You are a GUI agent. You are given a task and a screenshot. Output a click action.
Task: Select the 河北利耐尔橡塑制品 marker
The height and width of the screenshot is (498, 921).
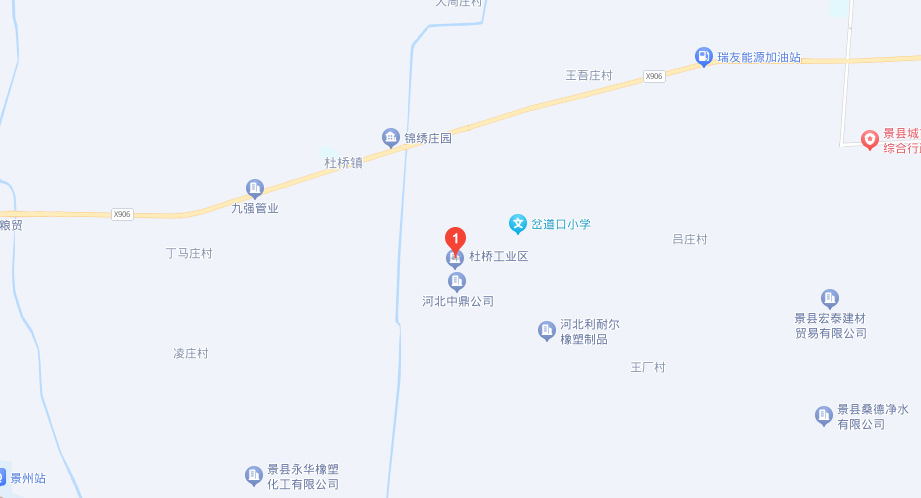pos(546,330)
